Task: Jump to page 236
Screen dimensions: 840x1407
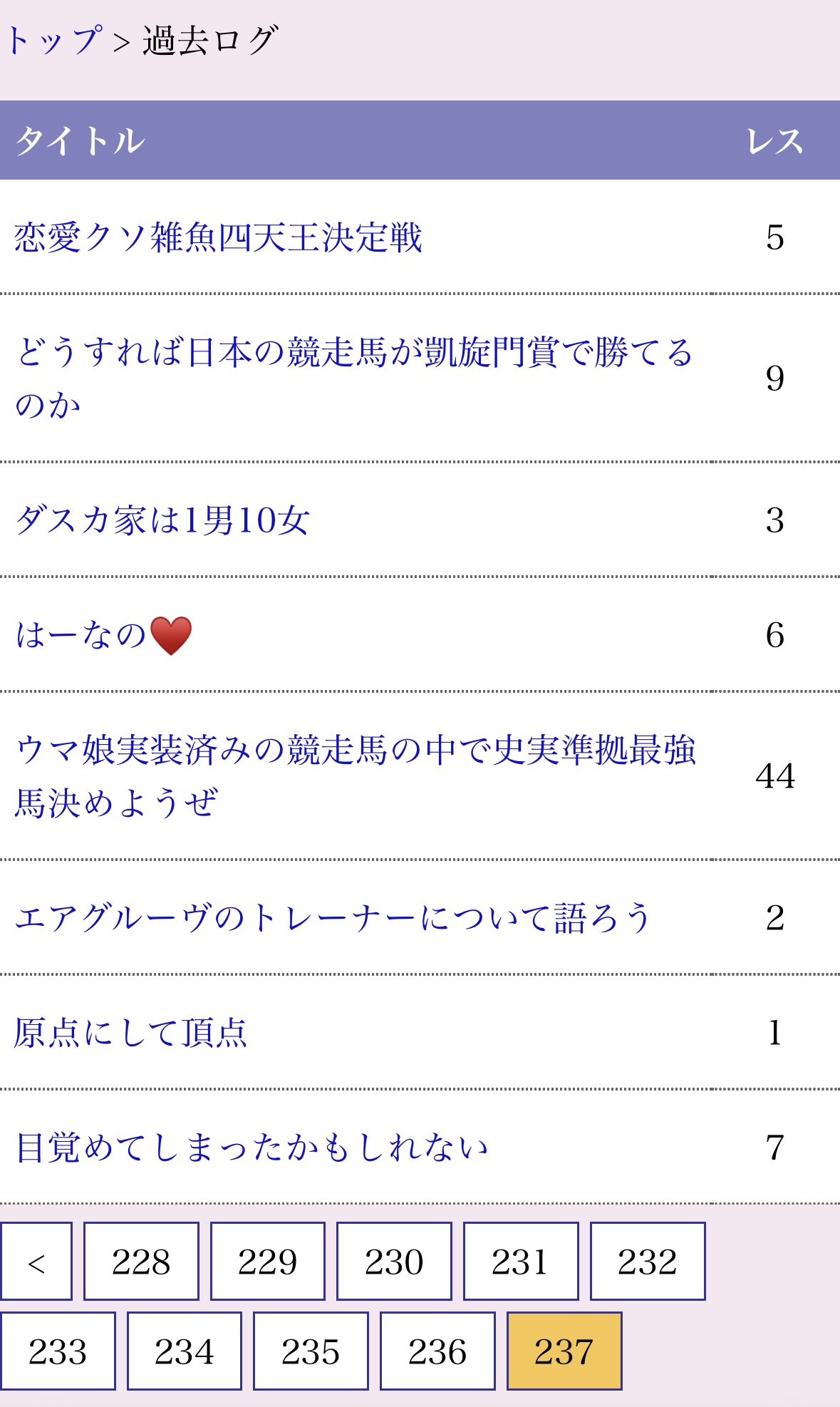Action: click(x=437, y=1351)
